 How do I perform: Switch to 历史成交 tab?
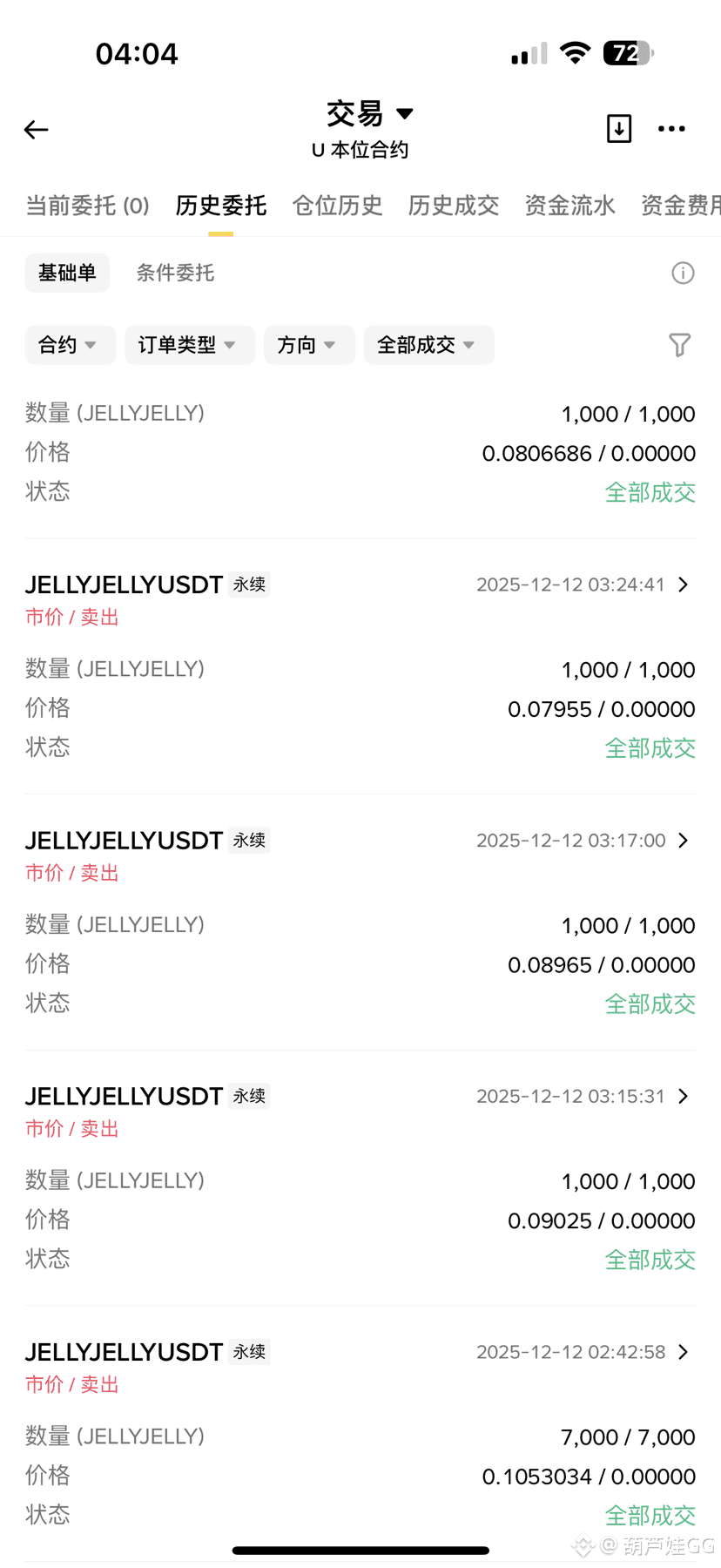[x=454, y=206]
